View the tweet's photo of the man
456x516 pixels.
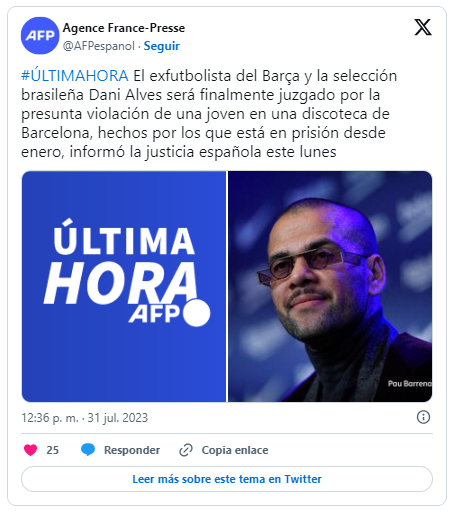330,286
